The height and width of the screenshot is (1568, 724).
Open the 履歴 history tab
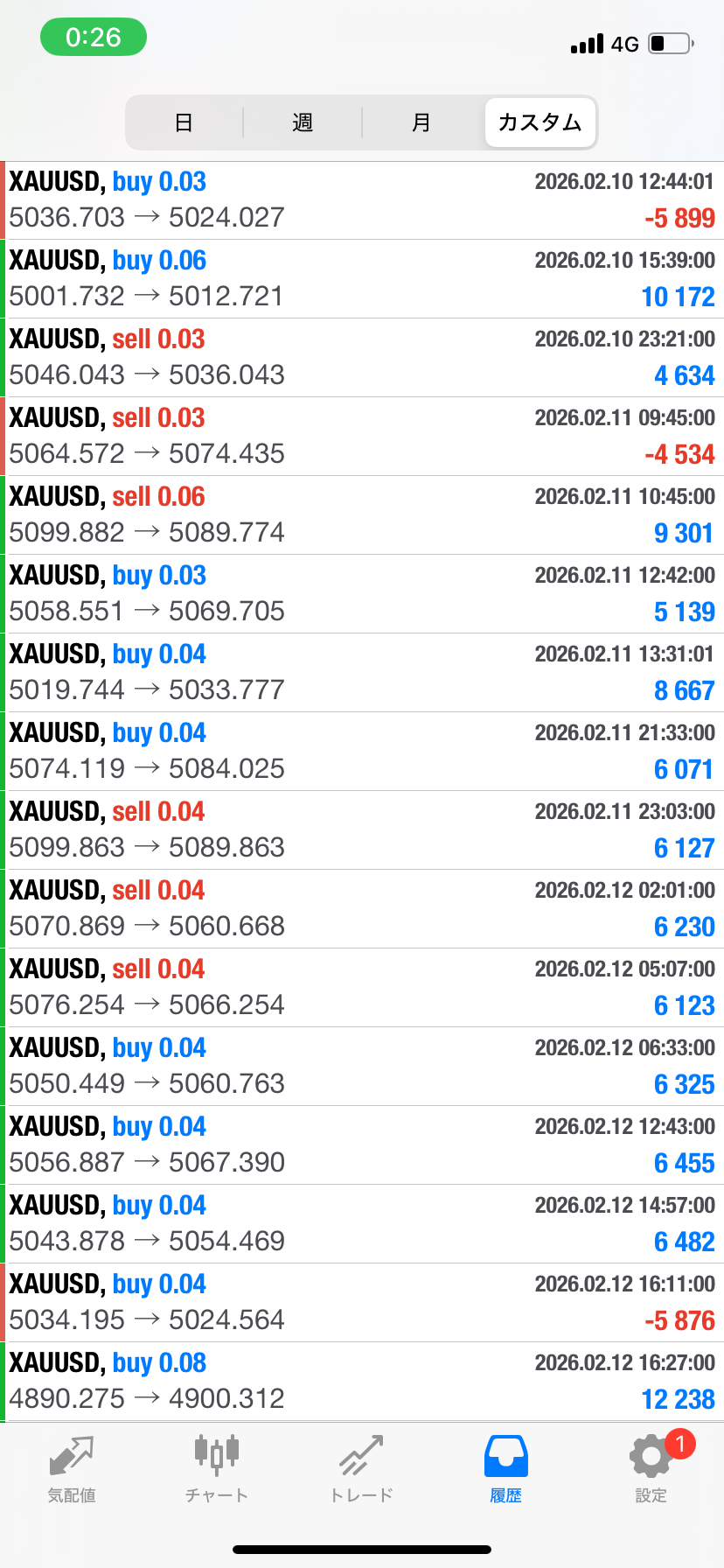tap(505, 1470)
